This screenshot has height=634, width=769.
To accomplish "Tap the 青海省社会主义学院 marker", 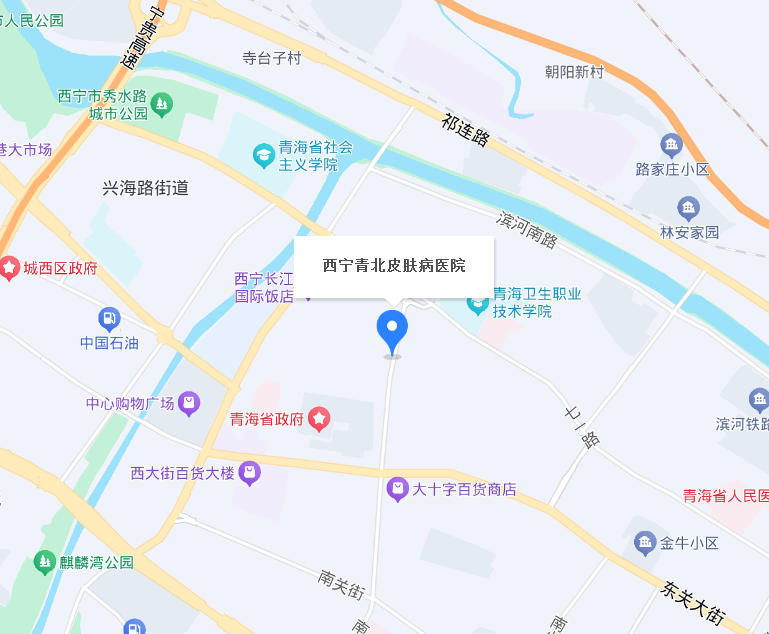I will coord(263,155).
